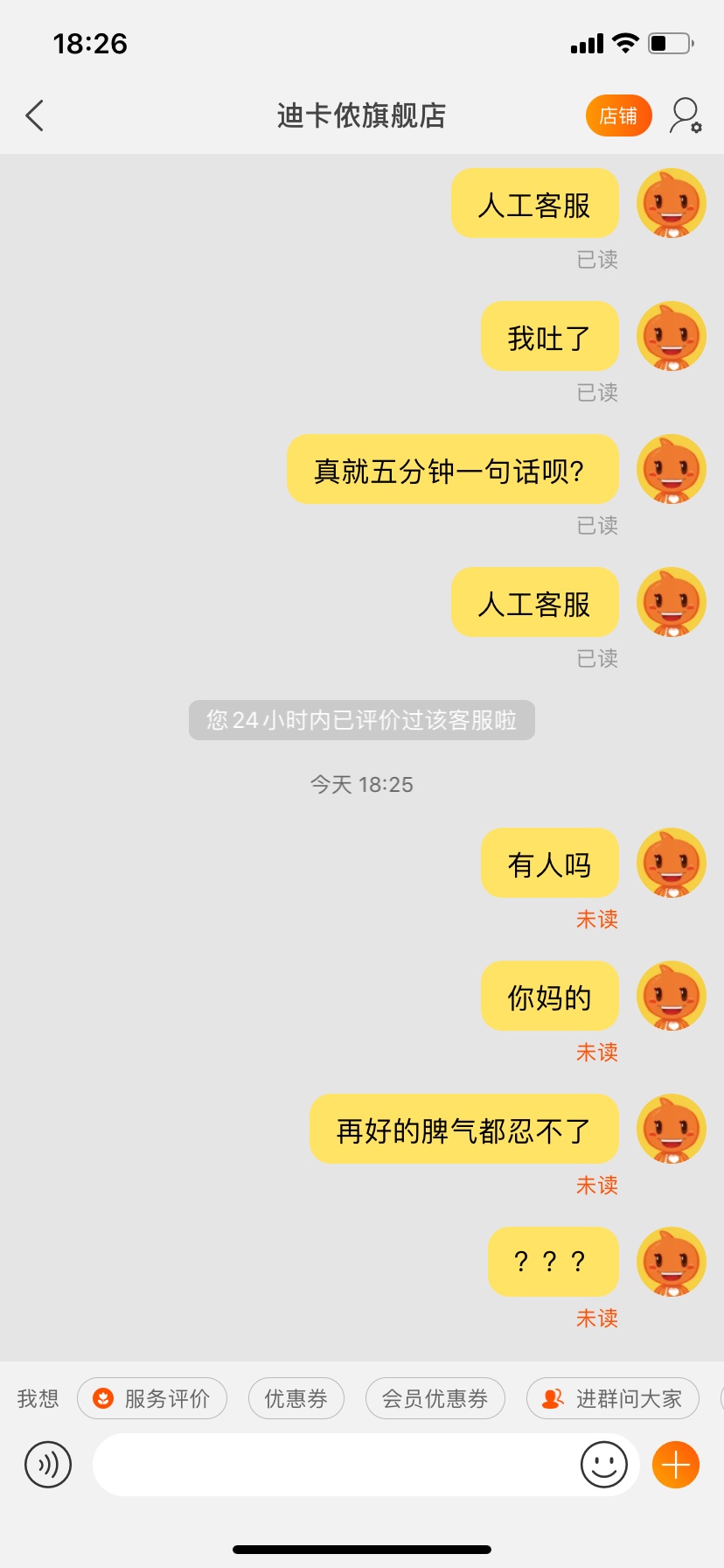This screenshot has width=724, height=1568.
Task: Open the emoji smiley picker
Action: tap(604, 1464)
